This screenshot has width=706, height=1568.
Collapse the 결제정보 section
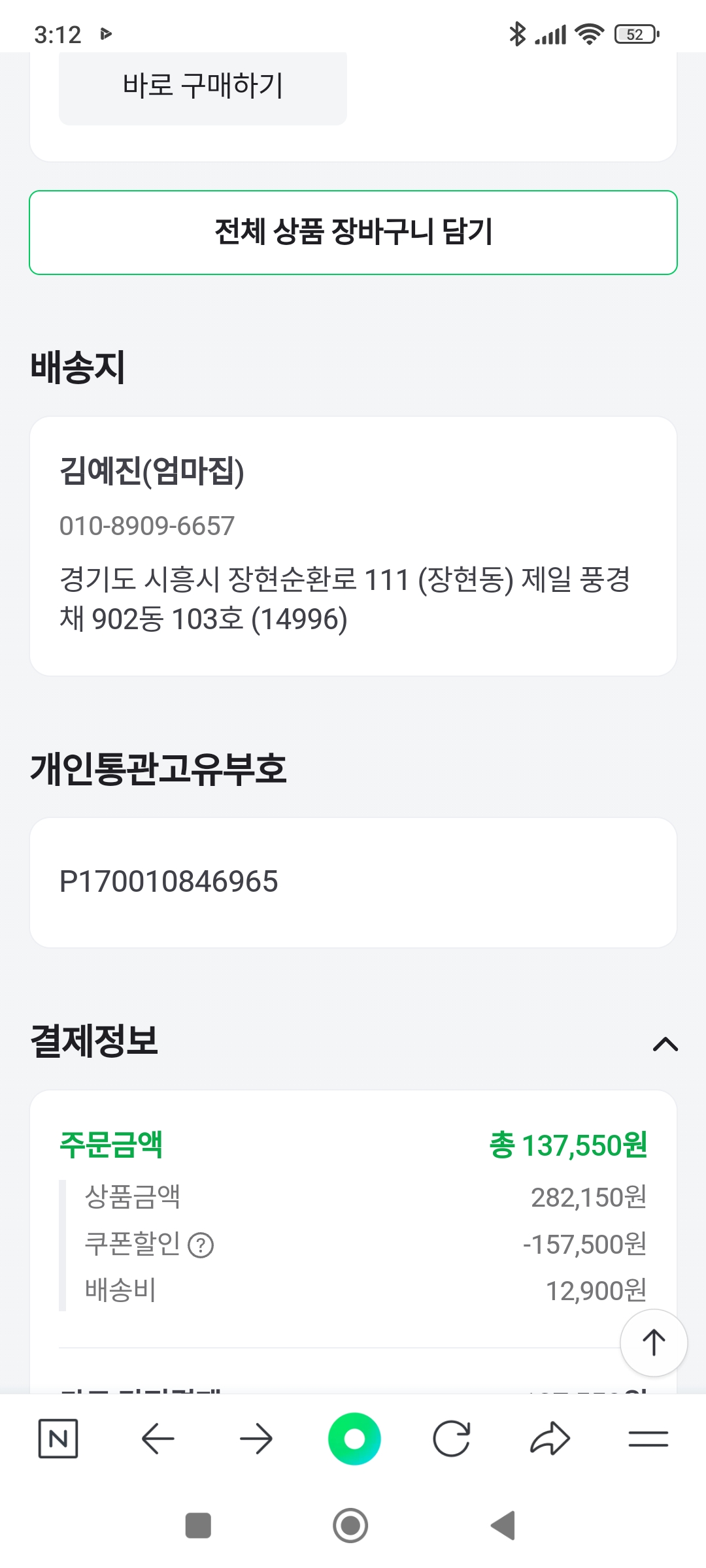[x=665, y=1044]
